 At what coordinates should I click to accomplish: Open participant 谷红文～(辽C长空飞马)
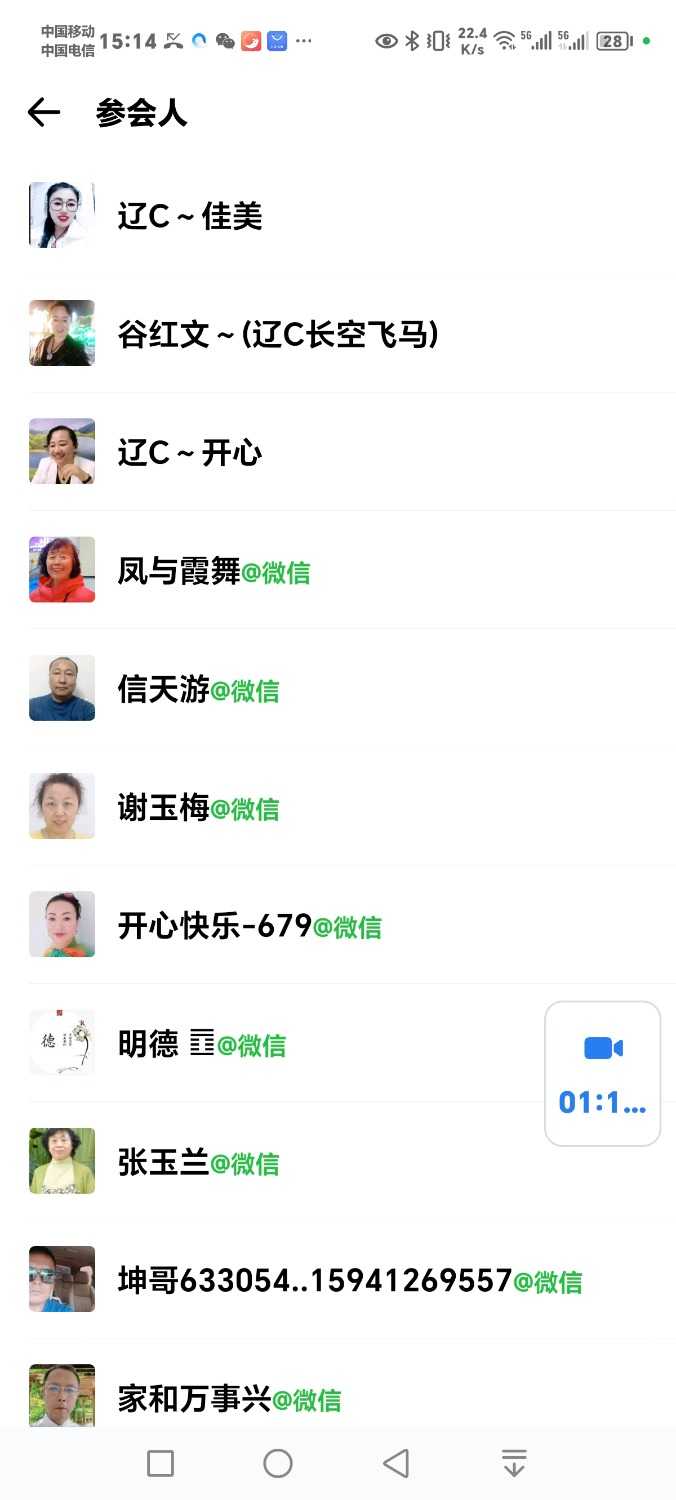278,334
